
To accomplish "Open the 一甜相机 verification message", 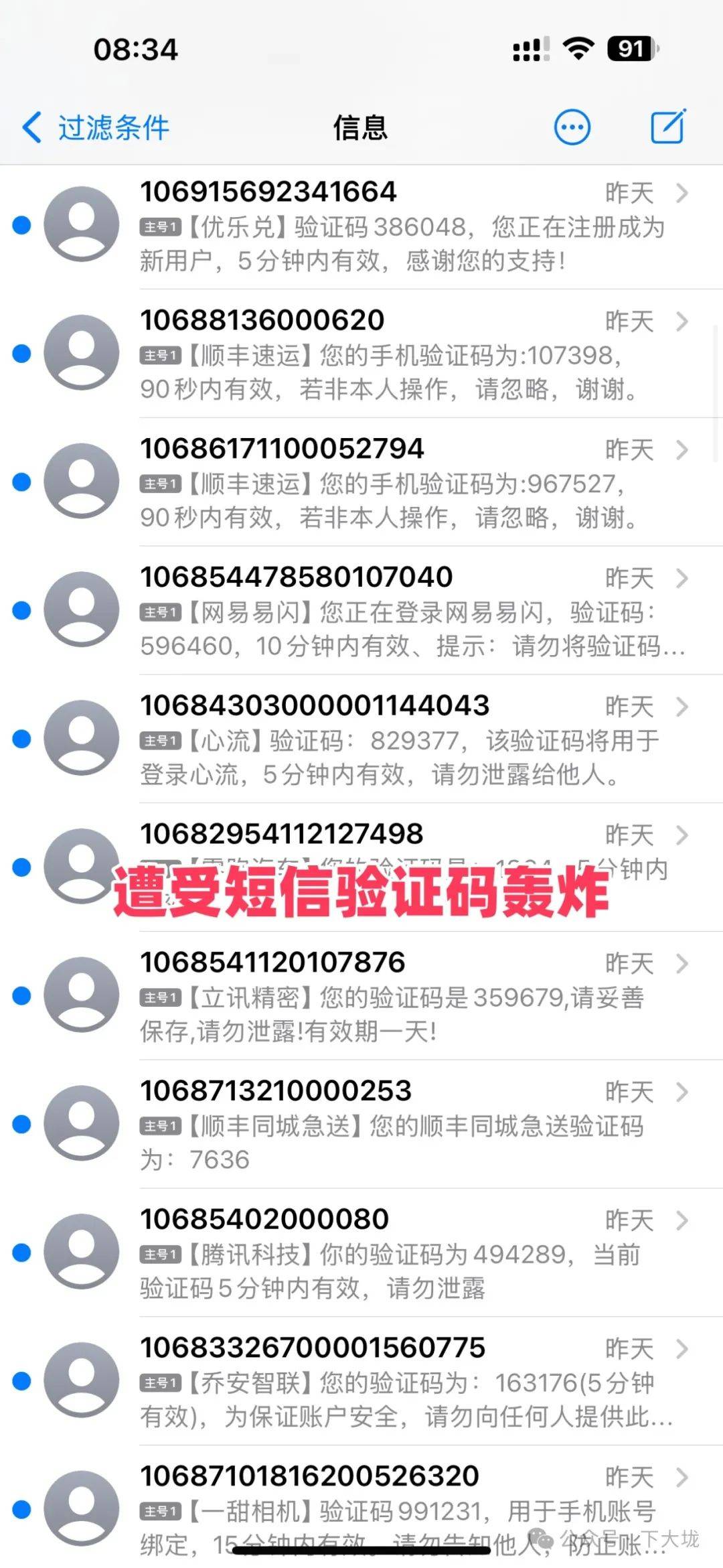I will [x=402, y=1500].
